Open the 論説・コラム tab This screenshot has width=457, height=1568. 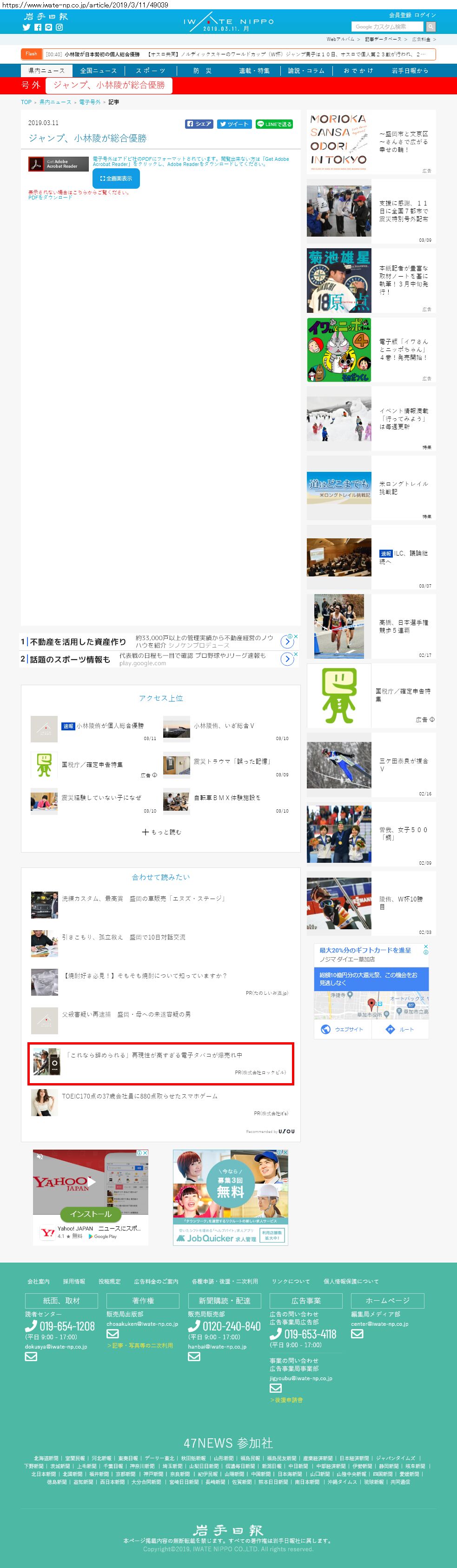pyautogui.click(x=306, y=71)
